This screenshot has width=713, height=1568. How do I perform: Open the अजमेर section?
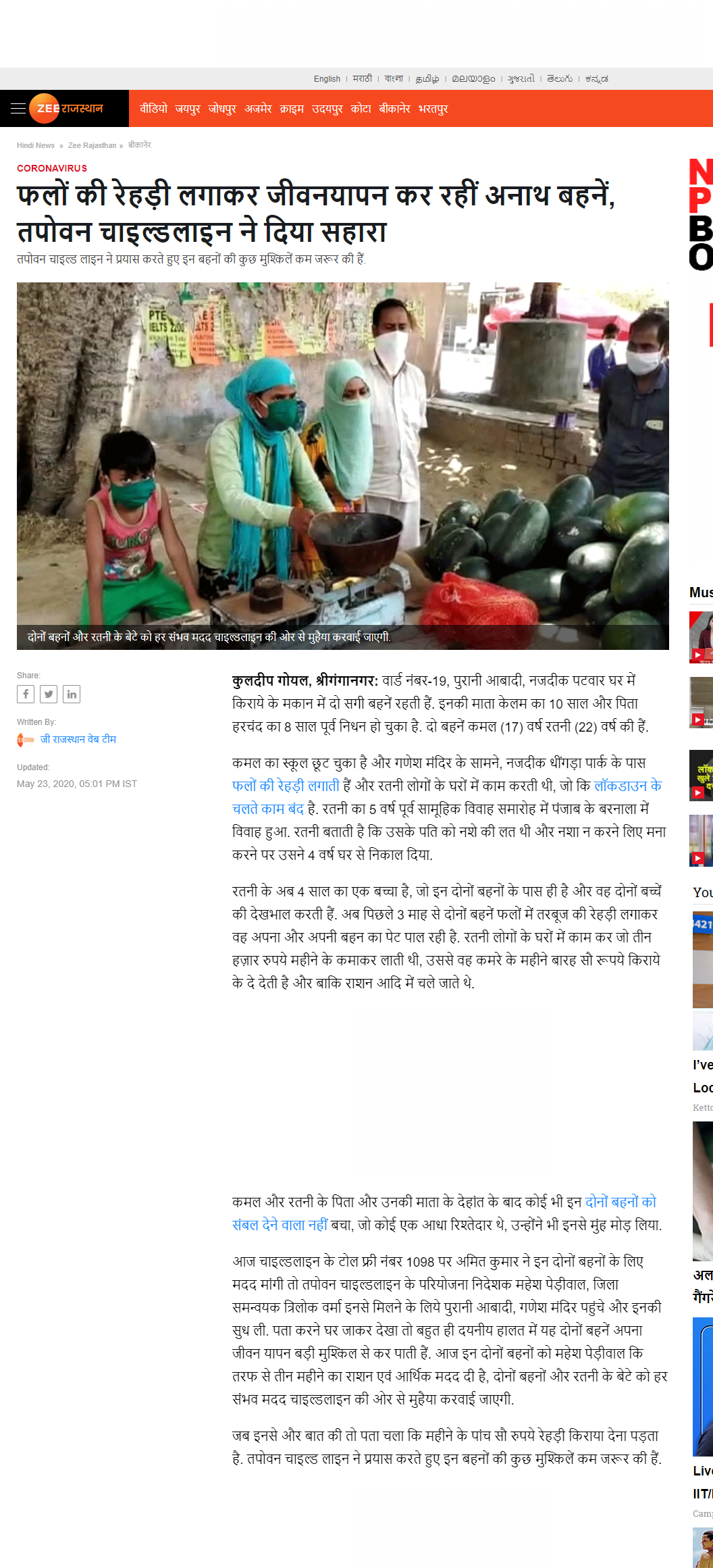pyautogui.click(x=258, y=109)
